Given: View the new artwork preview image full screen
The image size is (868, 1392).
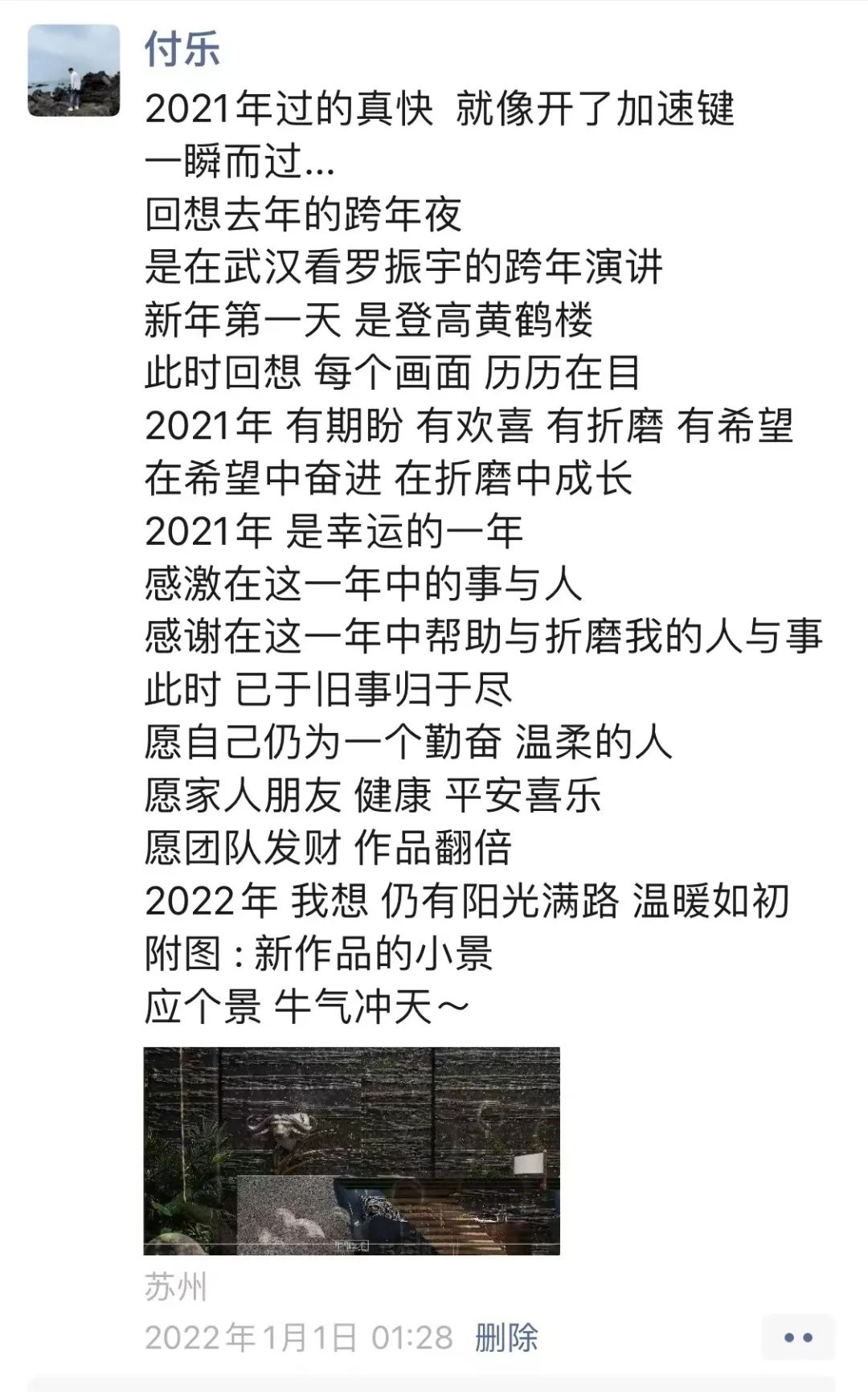Looking at the screenshot, I should point(354,1149).
